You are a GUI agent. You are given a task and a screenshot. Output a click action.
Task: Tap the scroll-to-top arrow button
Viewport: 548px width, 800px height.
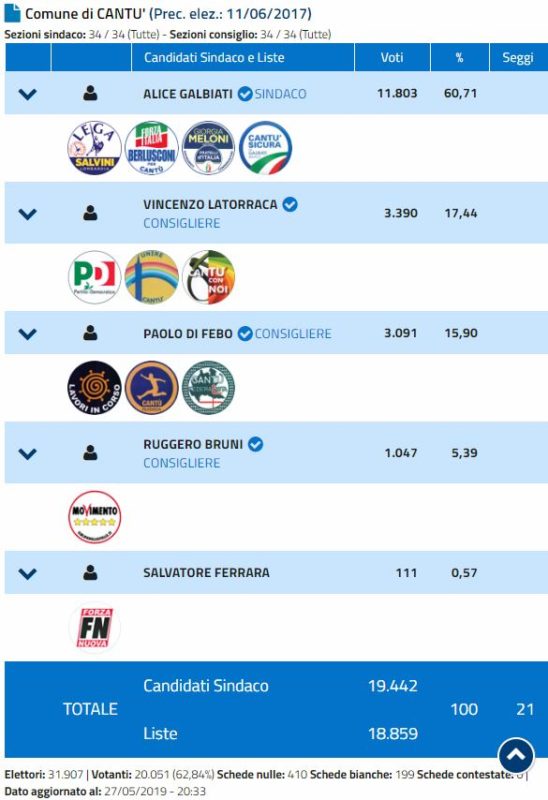516,756
